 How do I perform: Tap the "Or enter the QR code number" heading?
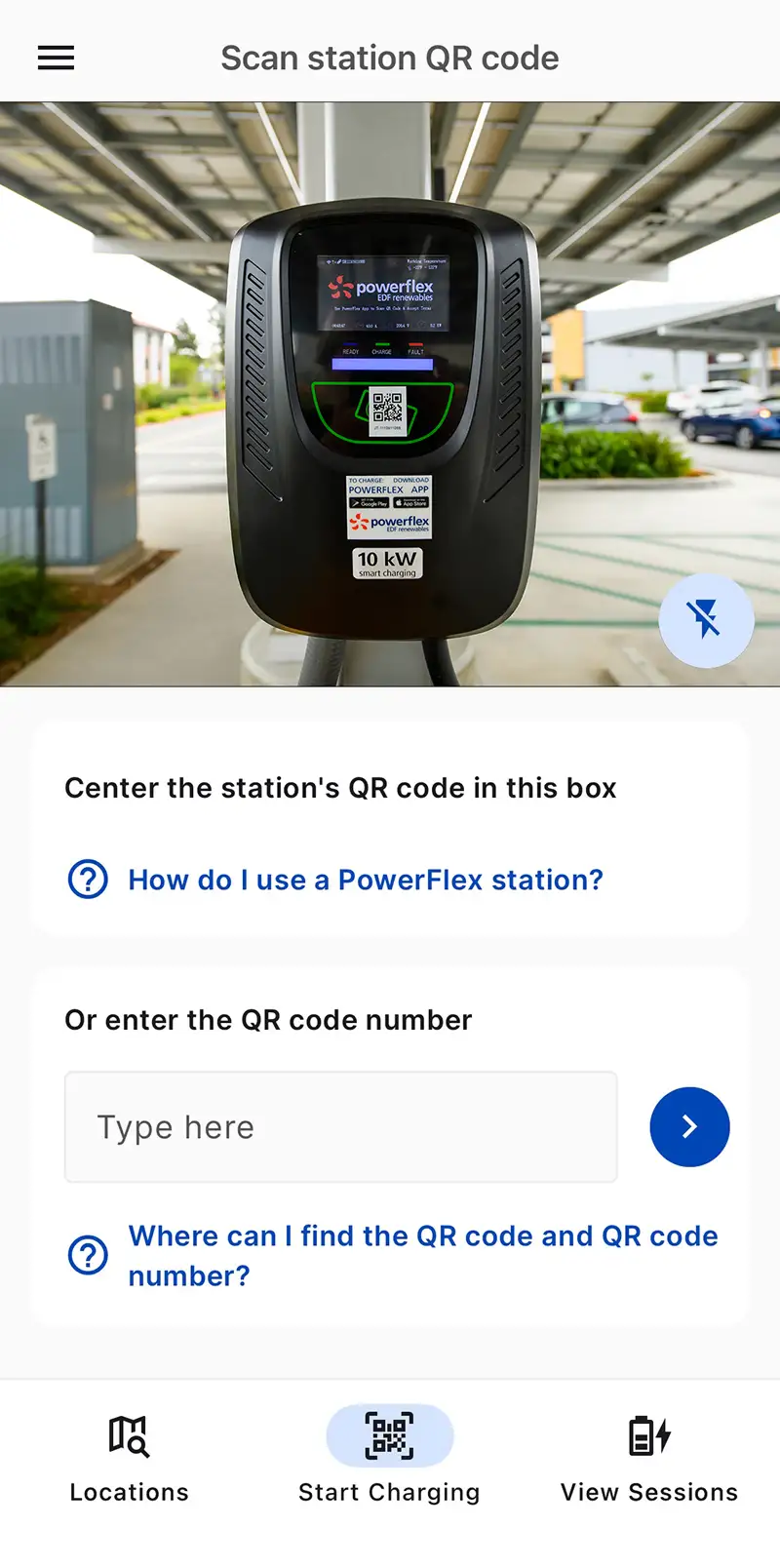click(267, 1020)
